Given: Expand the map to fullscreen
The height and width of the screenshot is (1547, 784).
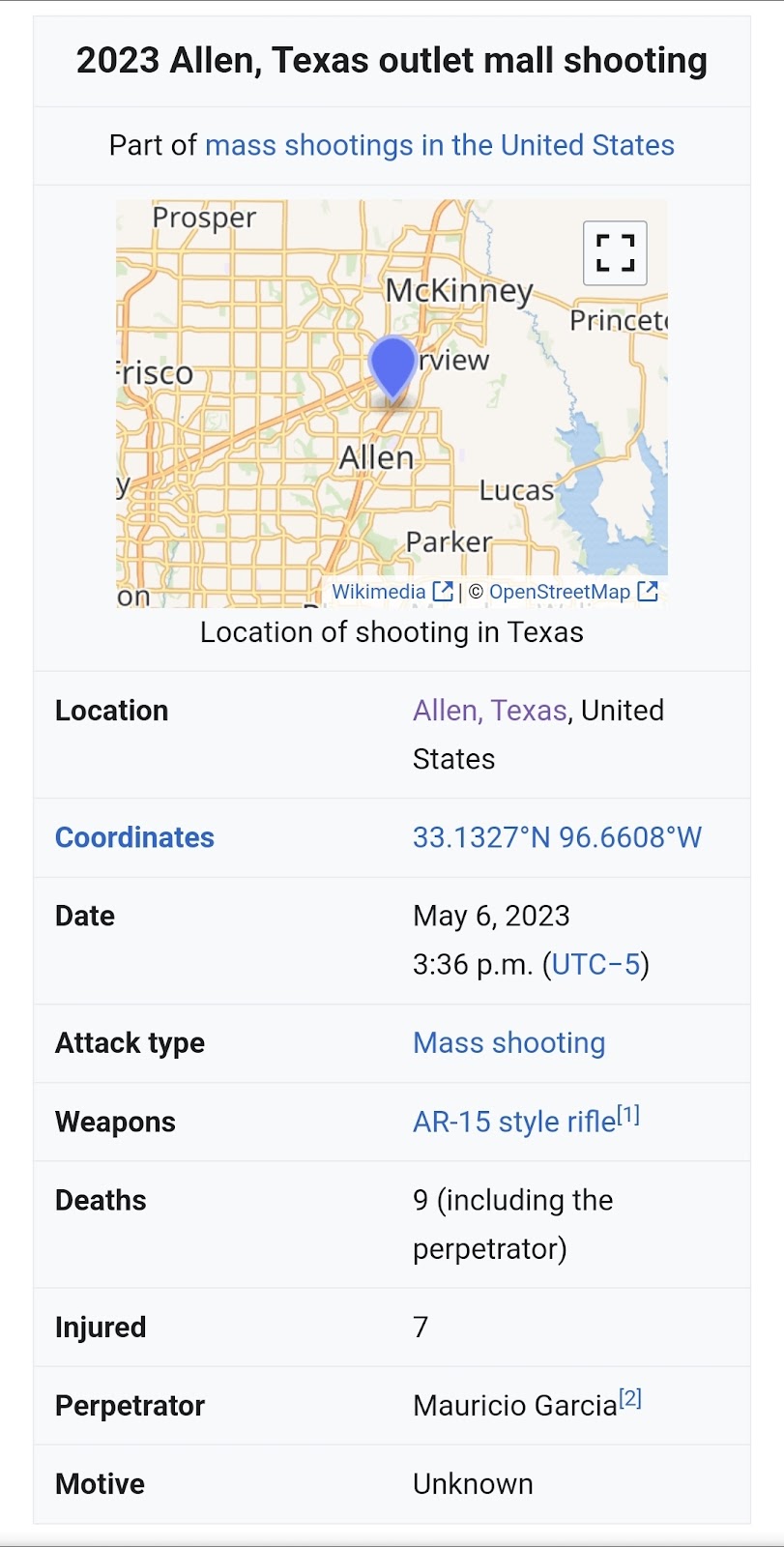Looking at the screenshot, I should (x=615, y=253).
